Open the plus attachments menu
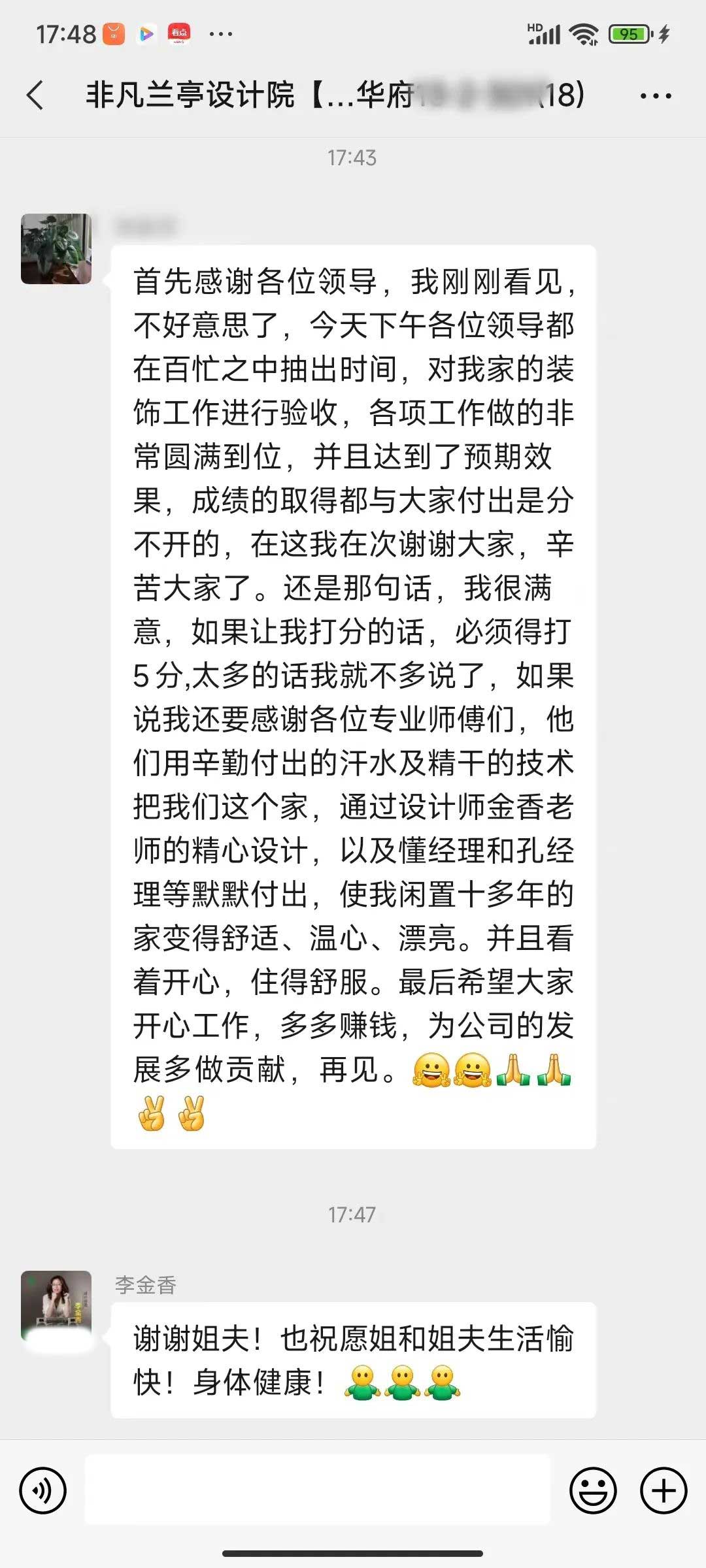 click(x=664, y=1491)
